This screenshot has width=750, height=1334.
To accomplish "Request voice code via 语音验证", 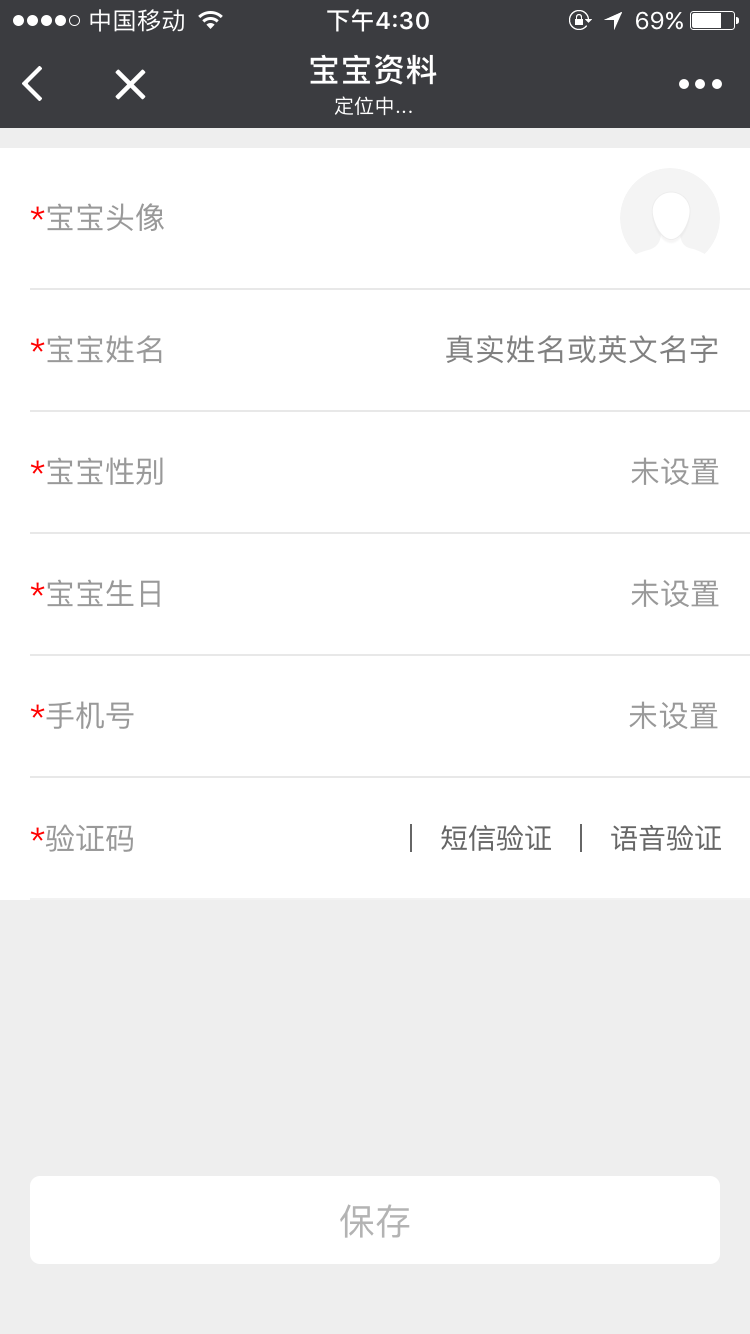I will tap(666, 838).
